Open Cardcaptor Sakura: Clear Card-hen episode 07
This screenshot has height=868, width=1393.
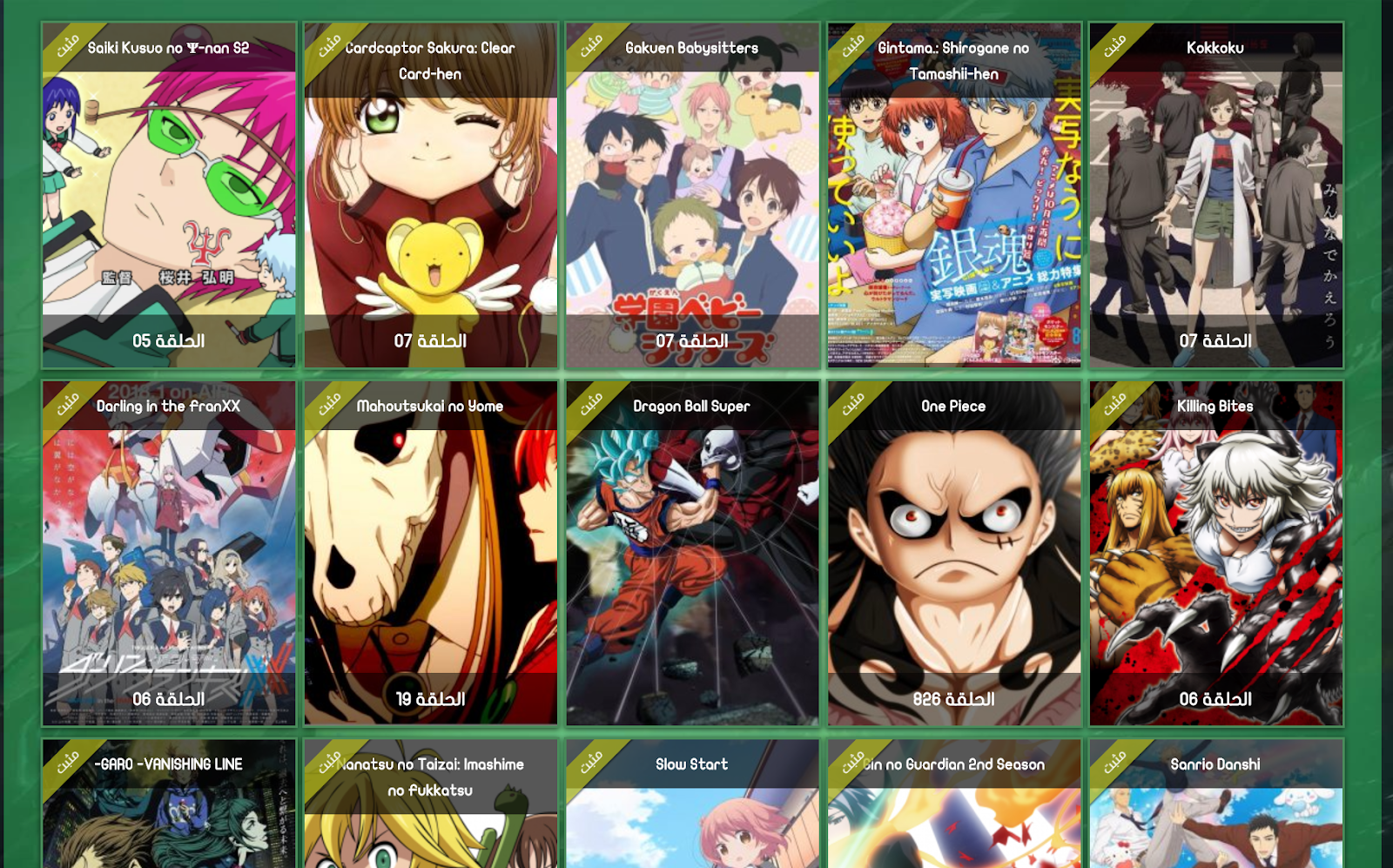click(x=430, y=196)
